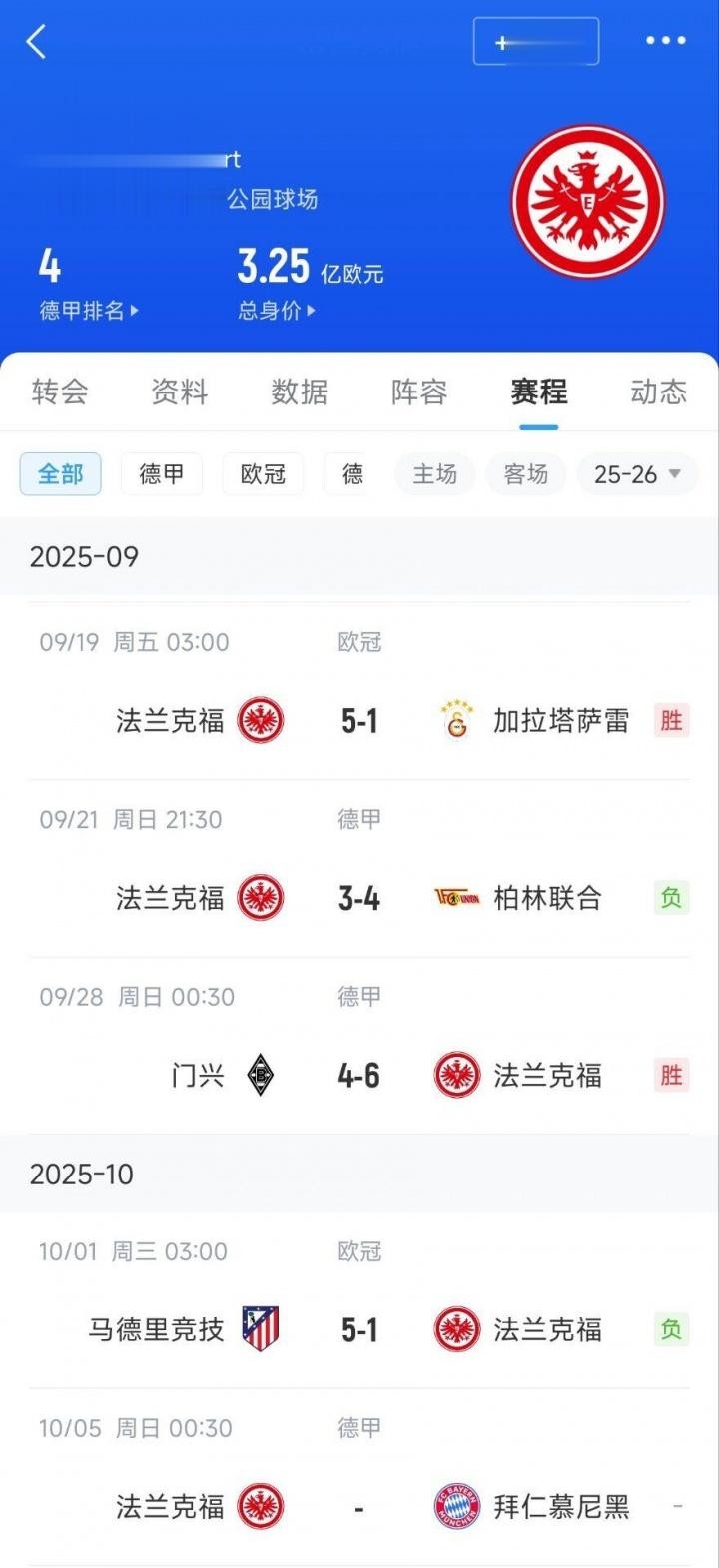The image size is (719, 1568).
Task: Select the 全部 filter chip
Action: 61,474
